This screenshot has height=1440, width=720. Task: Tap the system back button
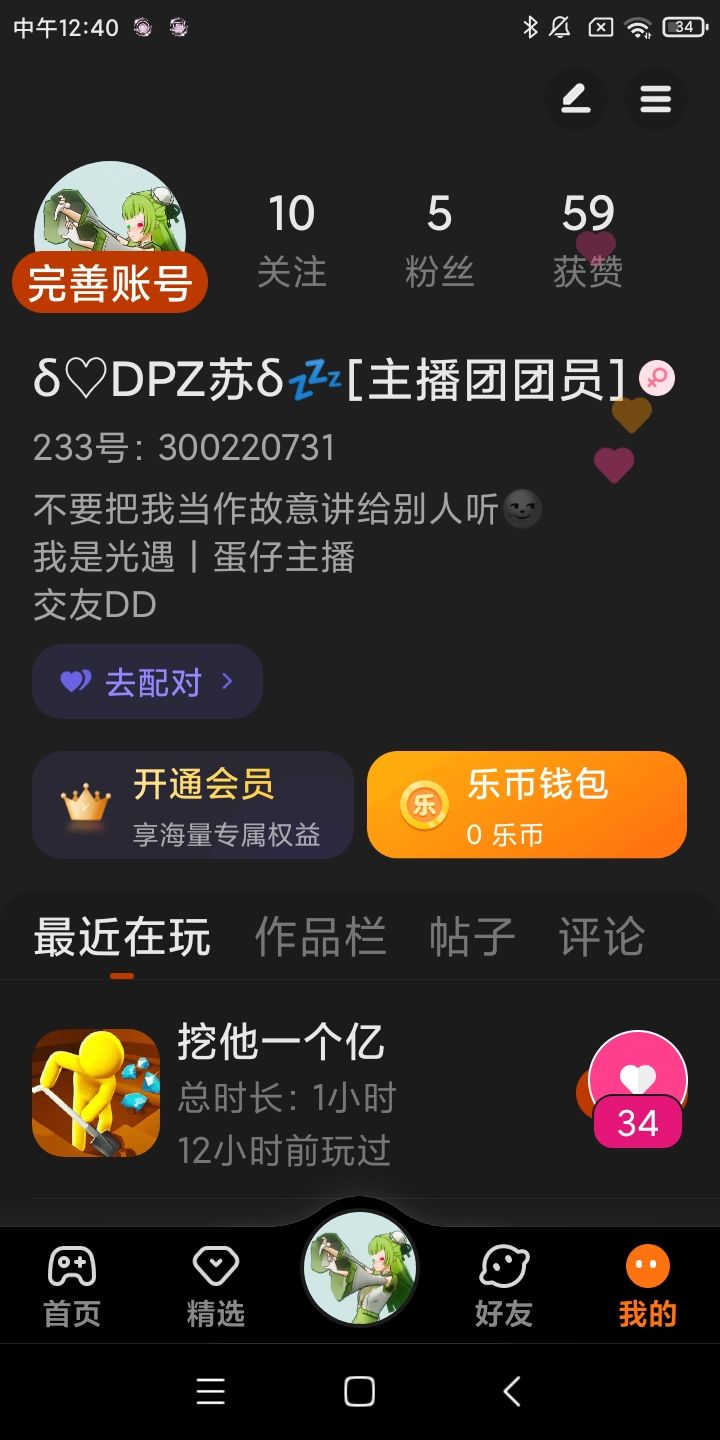[512, 1391]
